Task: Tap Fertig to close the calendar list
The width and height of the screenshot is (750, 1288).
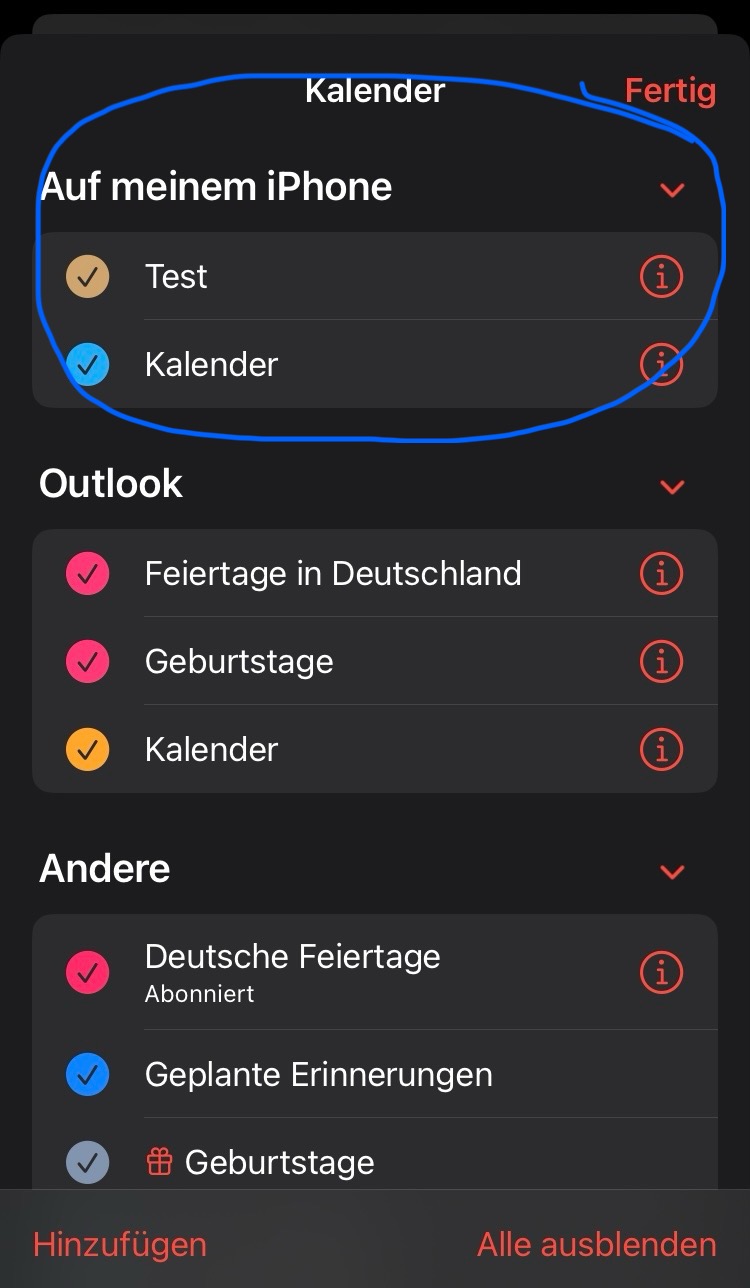Action: [x=670, y=91]
